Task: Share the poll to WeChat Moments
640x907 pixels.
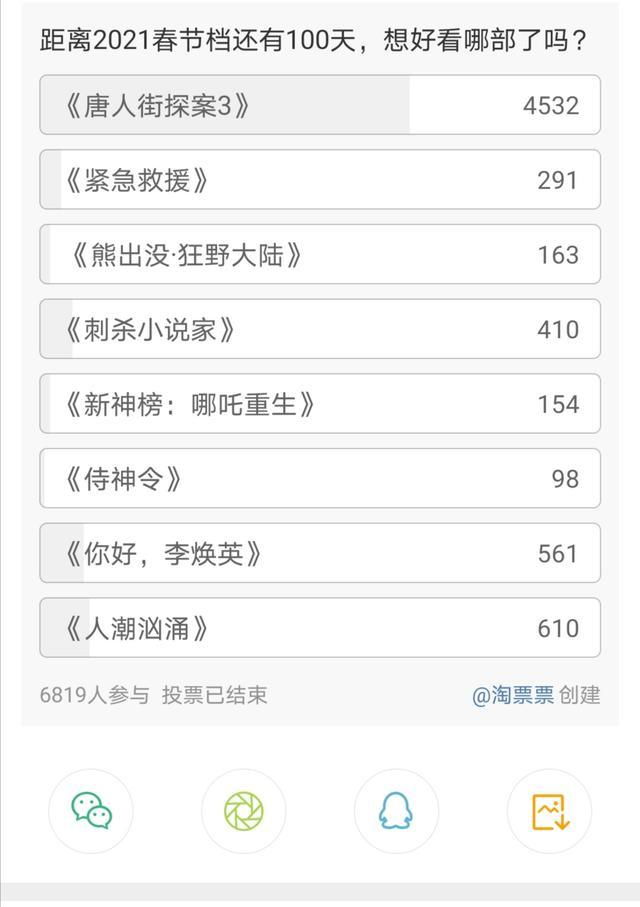Action: (244, 810)
